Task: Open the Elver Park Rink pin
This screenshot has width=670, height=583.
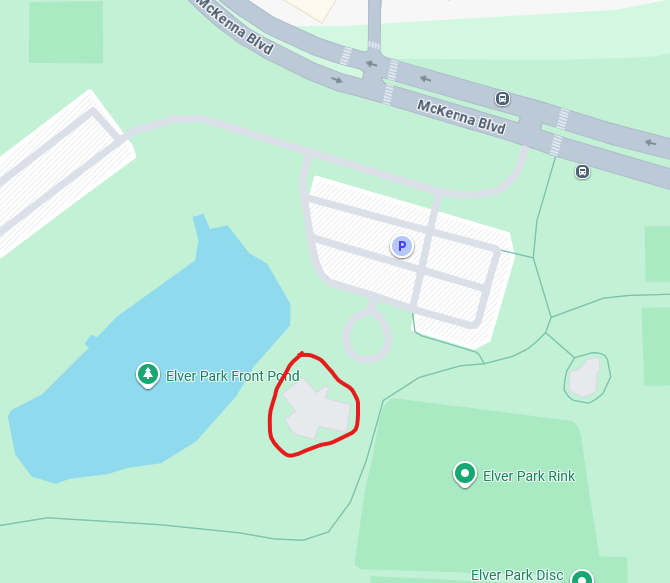Action: (464, 474)
